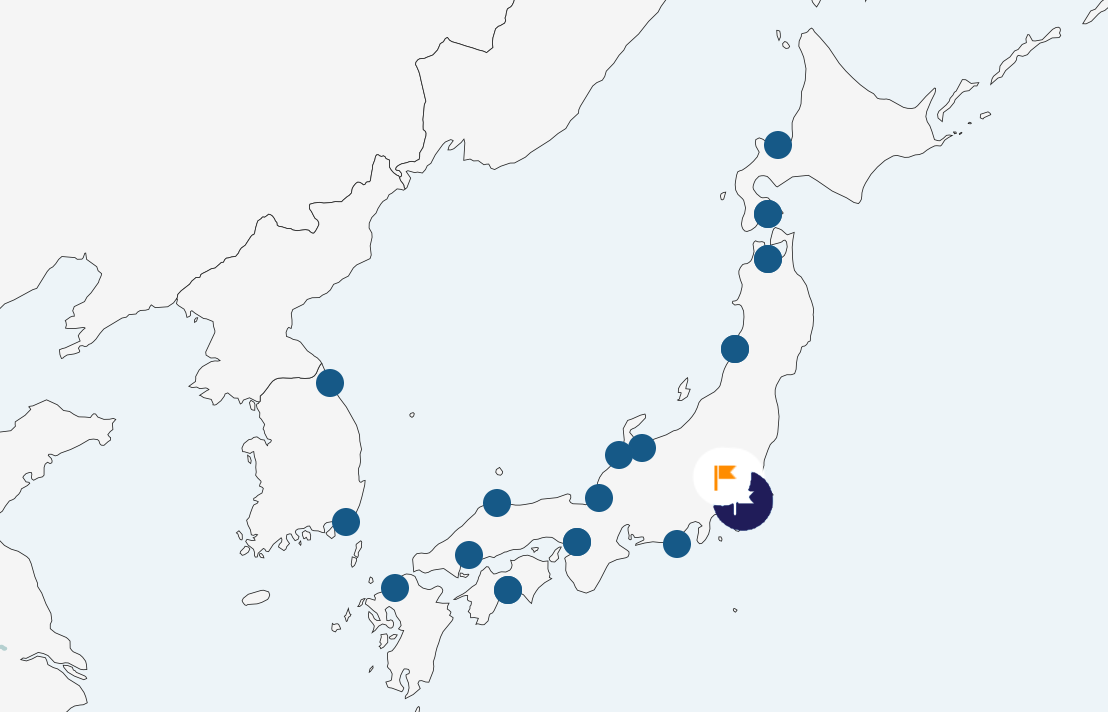The width and height of the screenshot is (1108, 712).
Task: Select the marker on northern Honshu's west coast
Action: click(735, 349)
